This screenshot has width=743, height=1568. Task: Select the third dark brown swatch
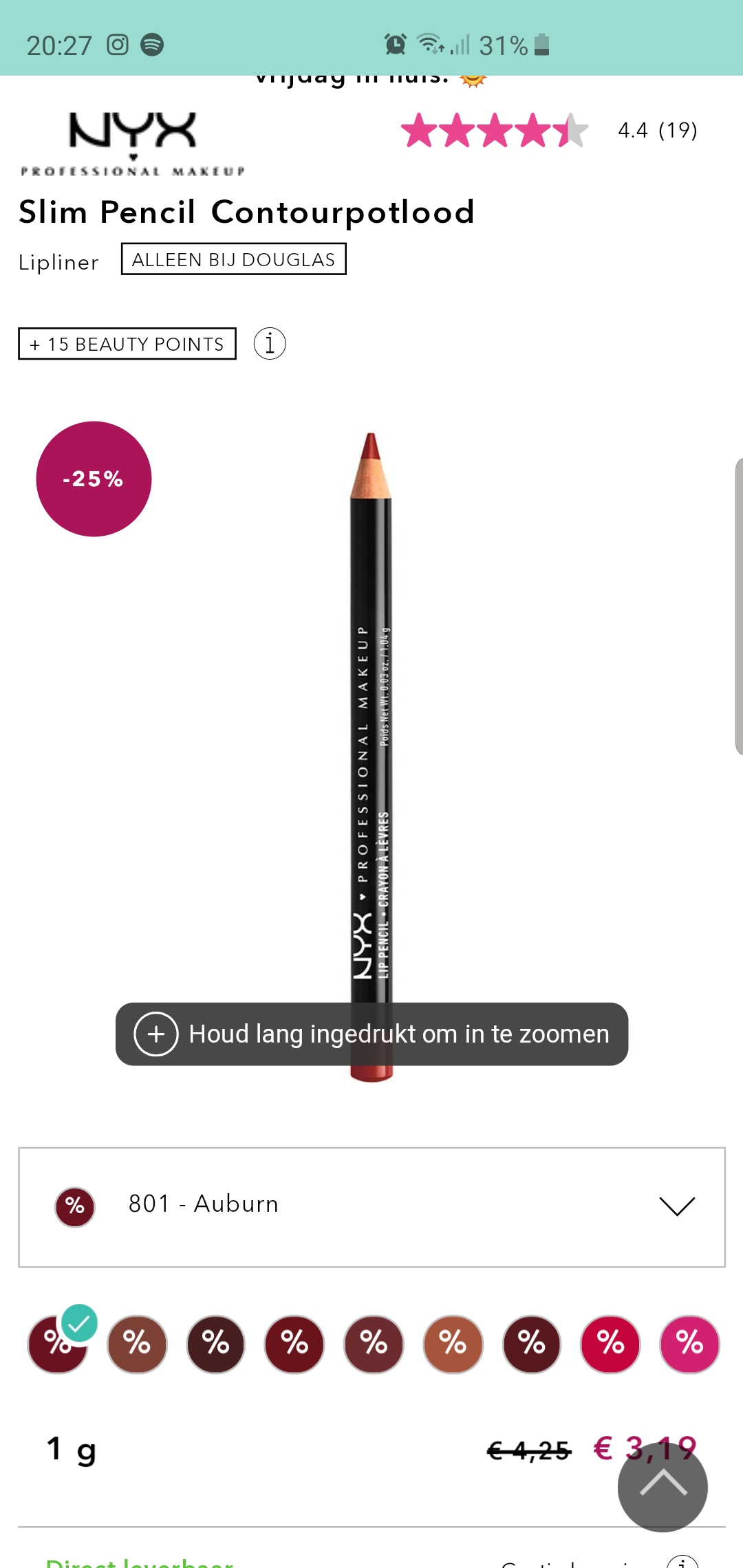tap(215, 1344)
